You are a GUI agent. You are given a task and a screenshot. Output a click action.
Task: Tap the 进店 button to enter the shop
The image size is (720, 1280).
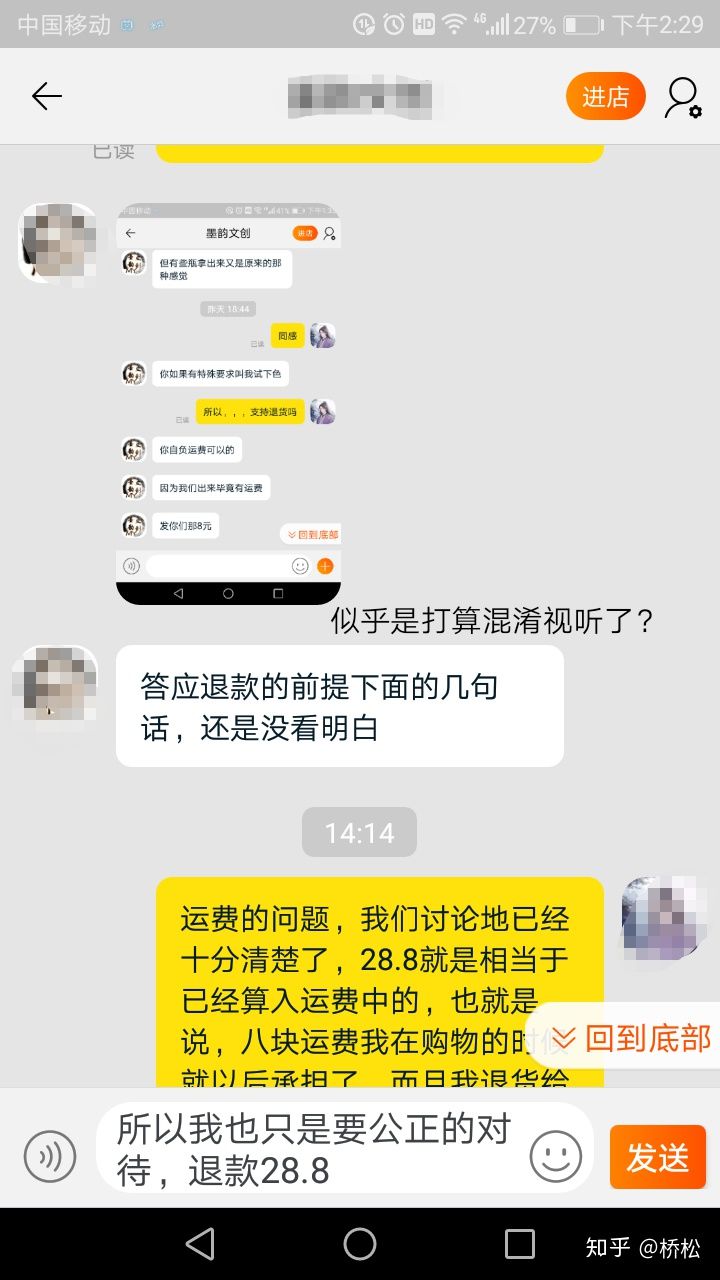605,97
